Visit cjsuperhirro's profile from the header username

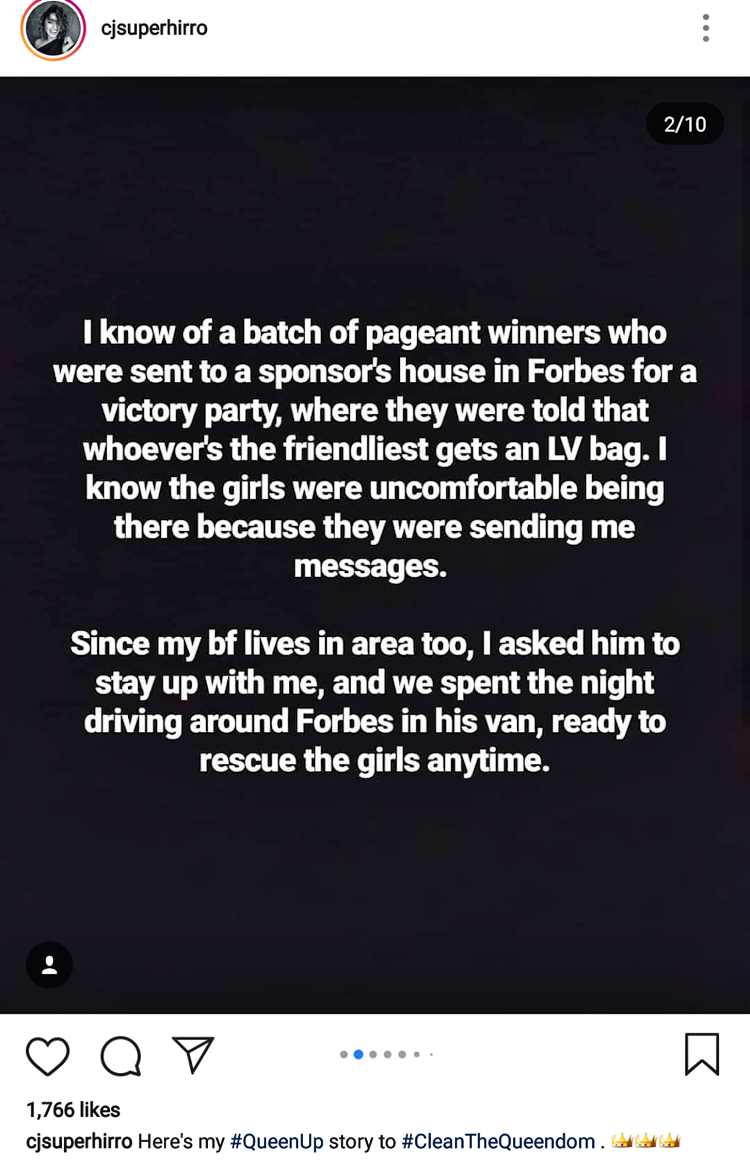coord(155,29)
